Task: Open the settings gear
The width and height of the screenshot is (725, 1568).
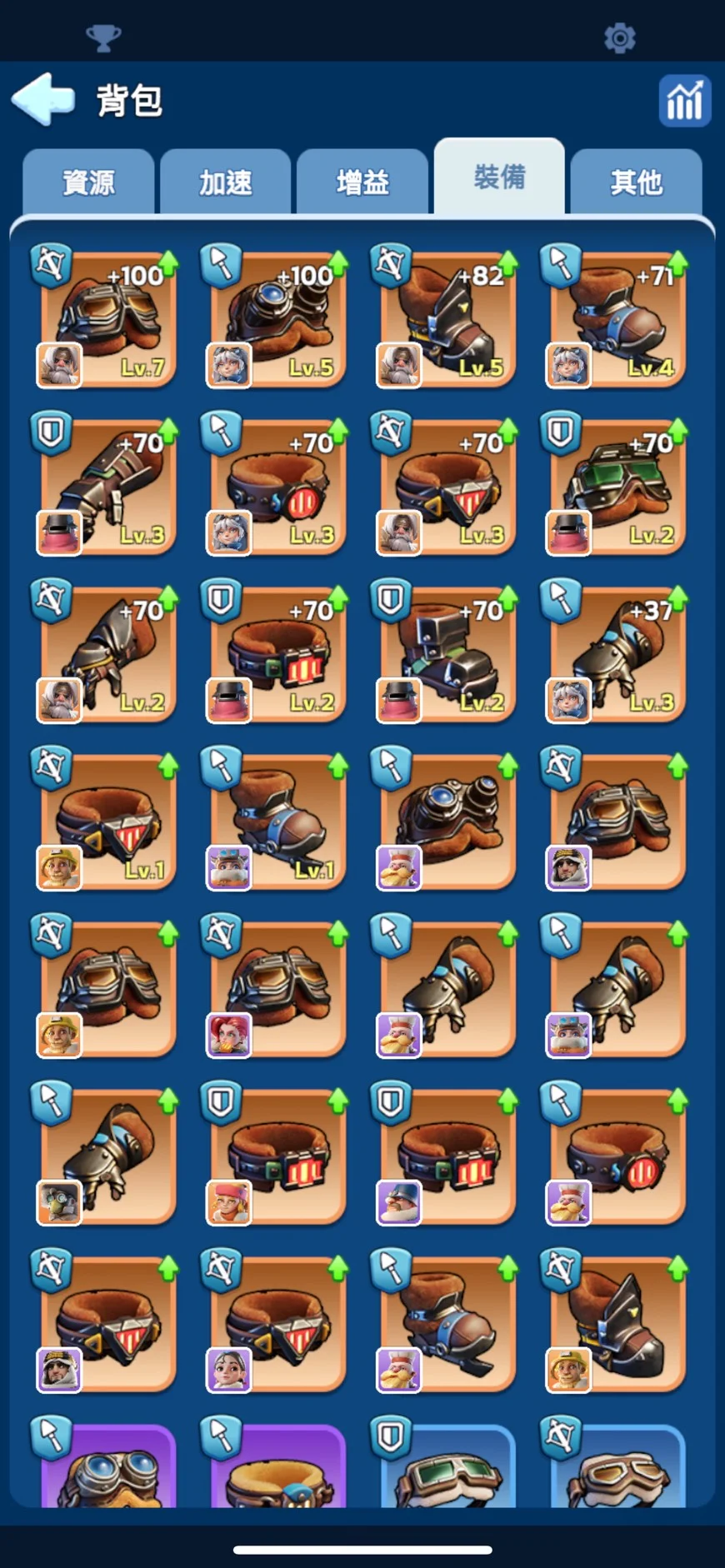Action: 619,38
